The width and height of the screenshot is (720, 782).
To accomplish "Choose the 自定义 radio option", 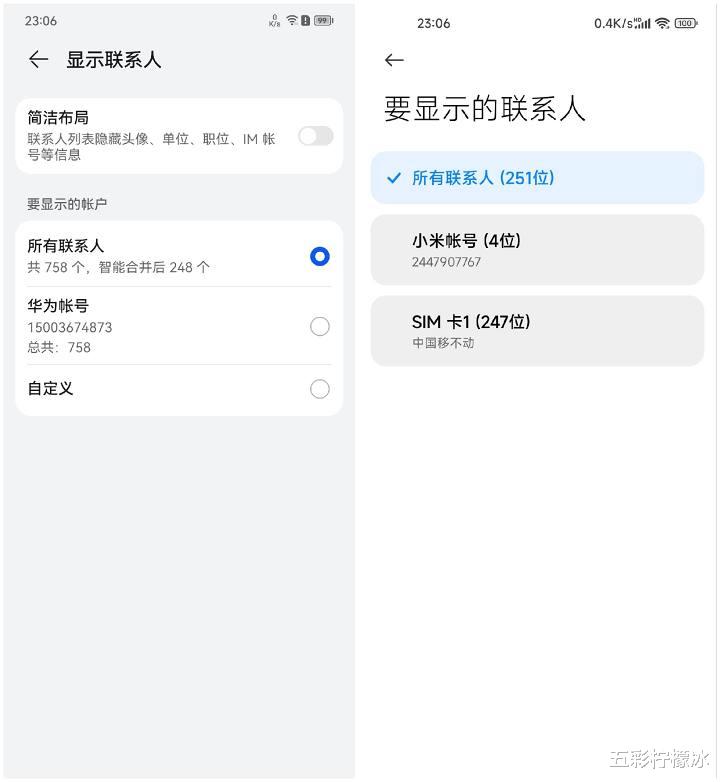I will pos(319,389).
